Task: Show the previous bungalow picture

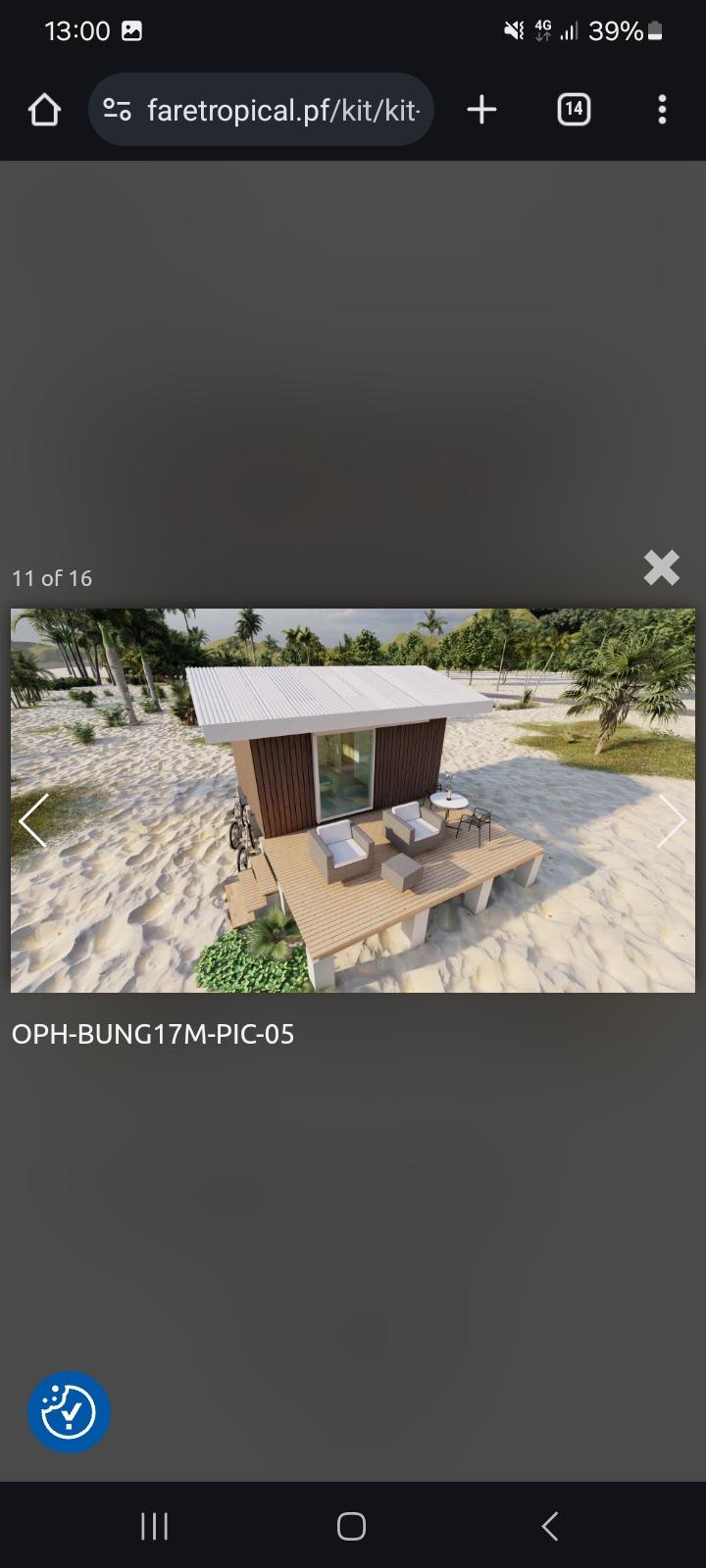Action: (x=33, y=820)
